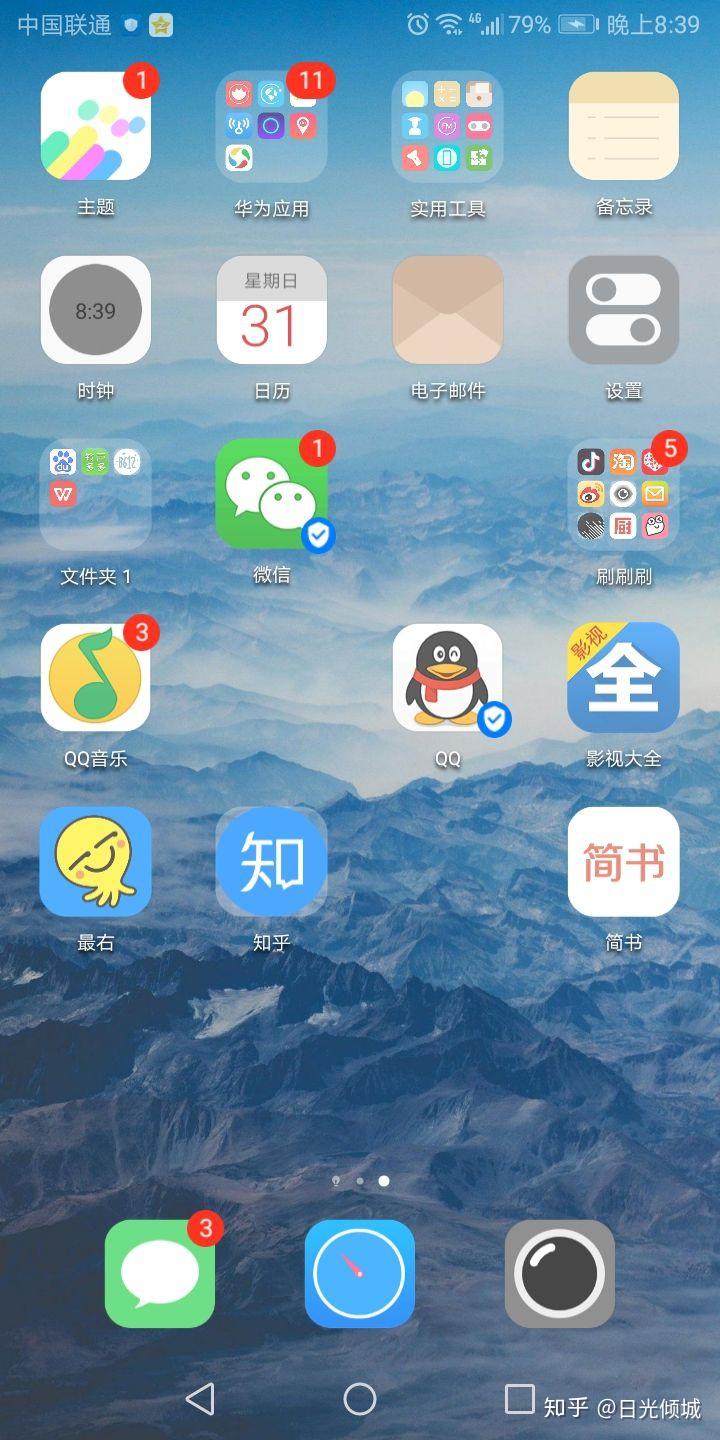Launch the 电子邮件 email app
The width and height of the screenshot is (720, 1440).
coord(447,310)
